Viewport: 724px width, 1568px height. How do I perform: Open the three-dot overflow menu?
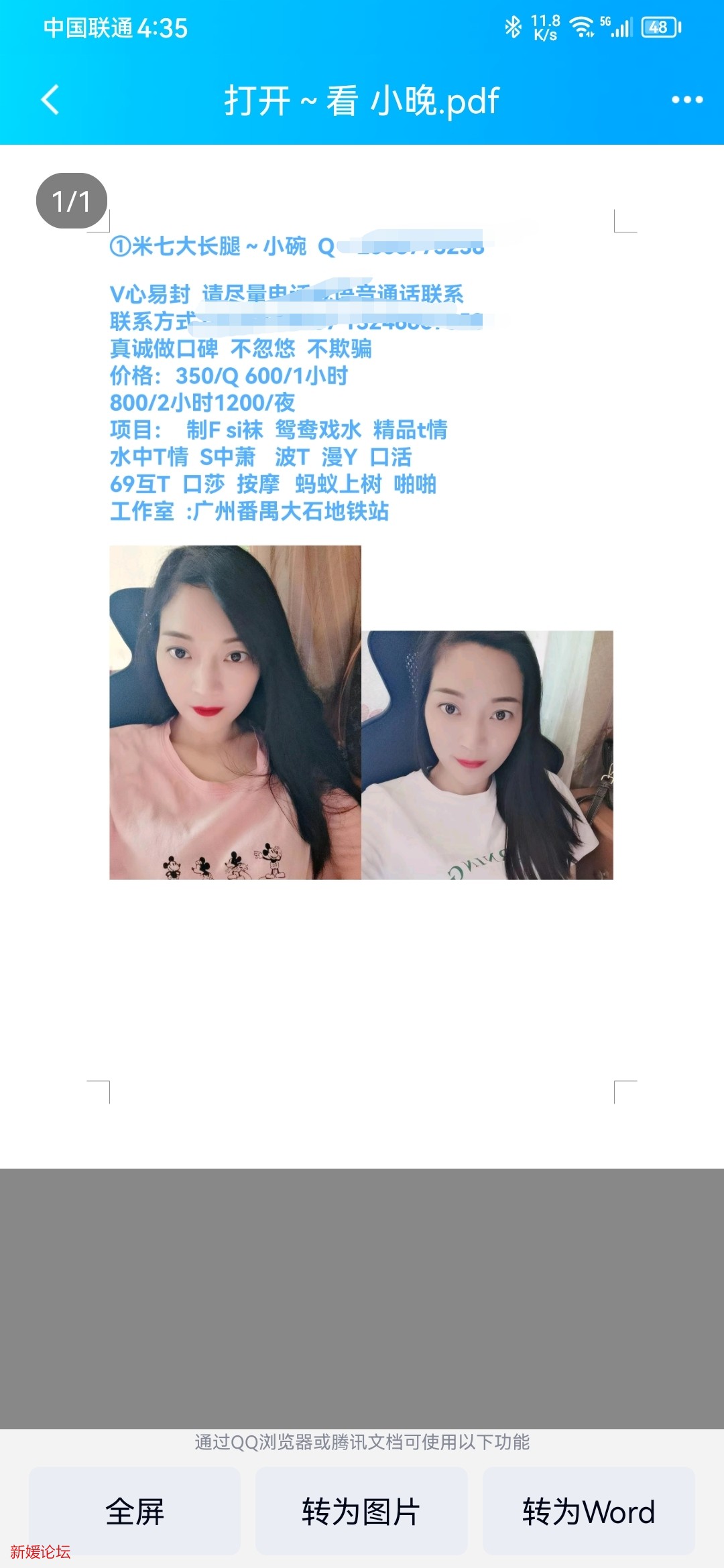[687, 100]
